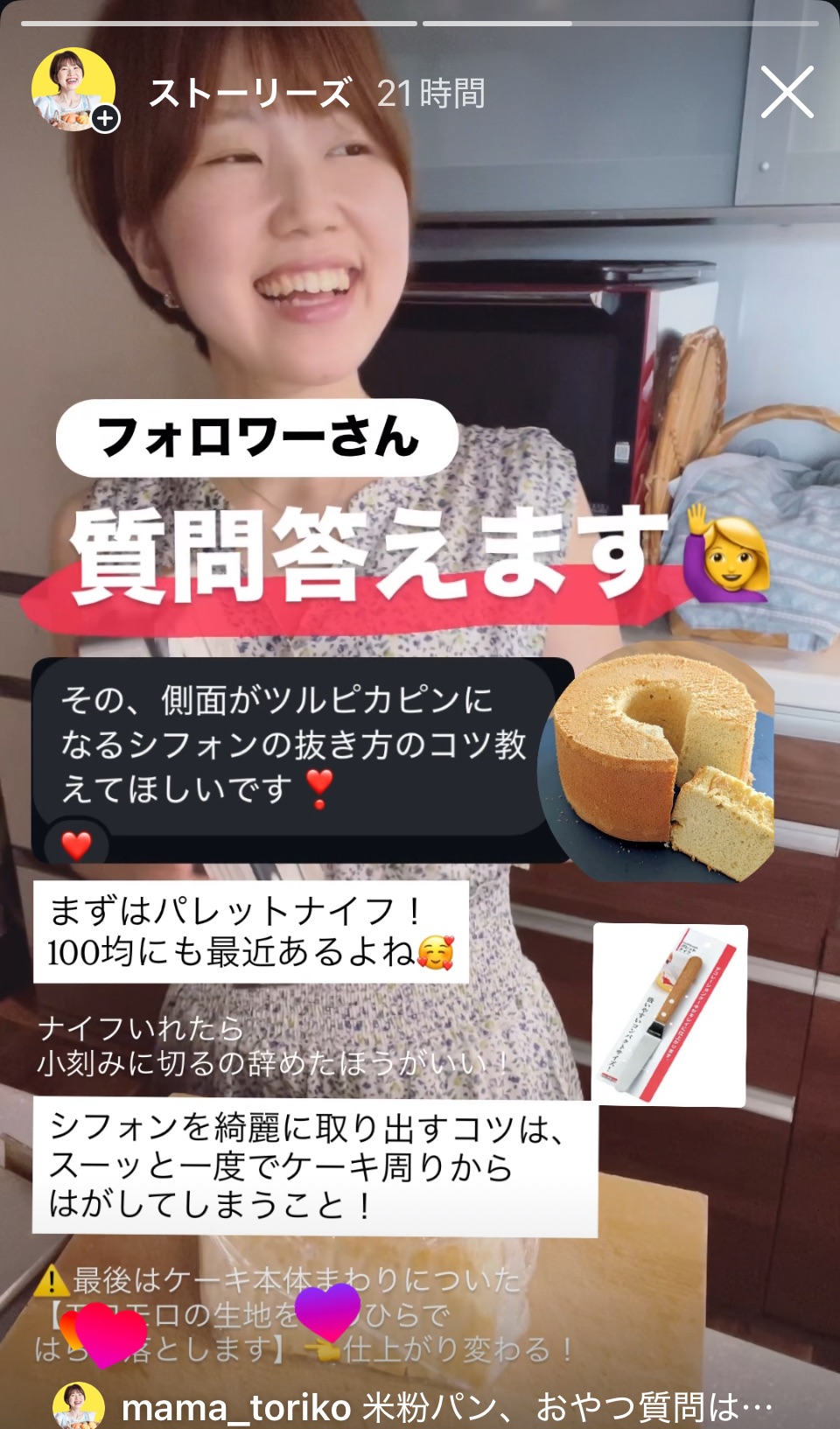840x1429 pixels.
Task: Close the story viewer
Action: tap(787, 92)
